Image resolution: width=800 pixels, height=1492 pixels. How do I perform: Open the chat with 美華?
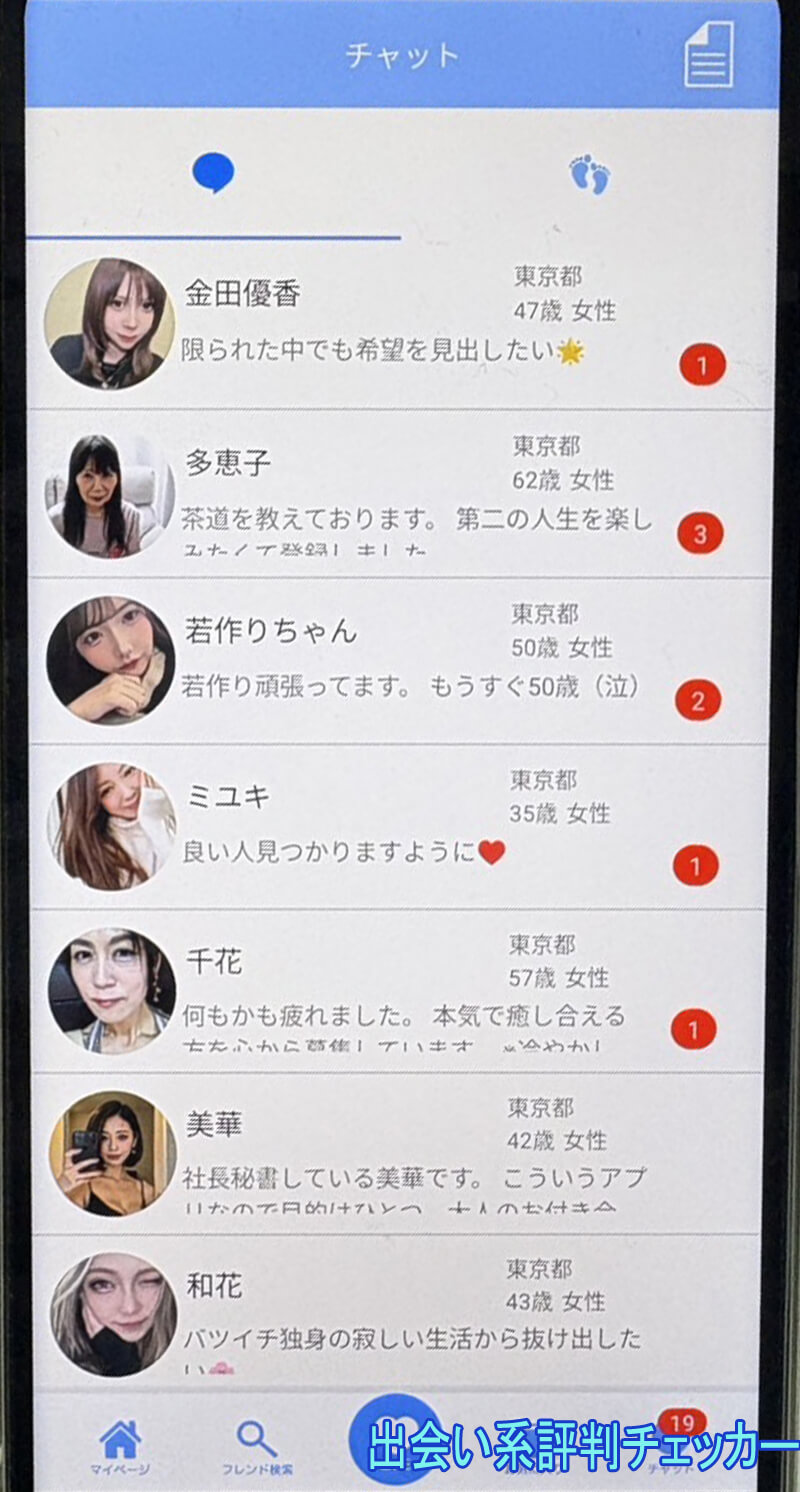pos(400,1153)
